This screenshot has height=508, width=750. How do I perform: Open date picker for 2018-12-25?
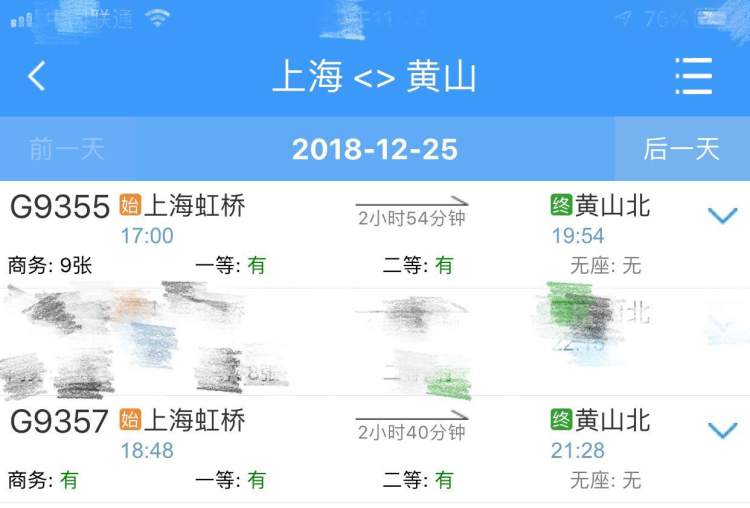(375, 150)
